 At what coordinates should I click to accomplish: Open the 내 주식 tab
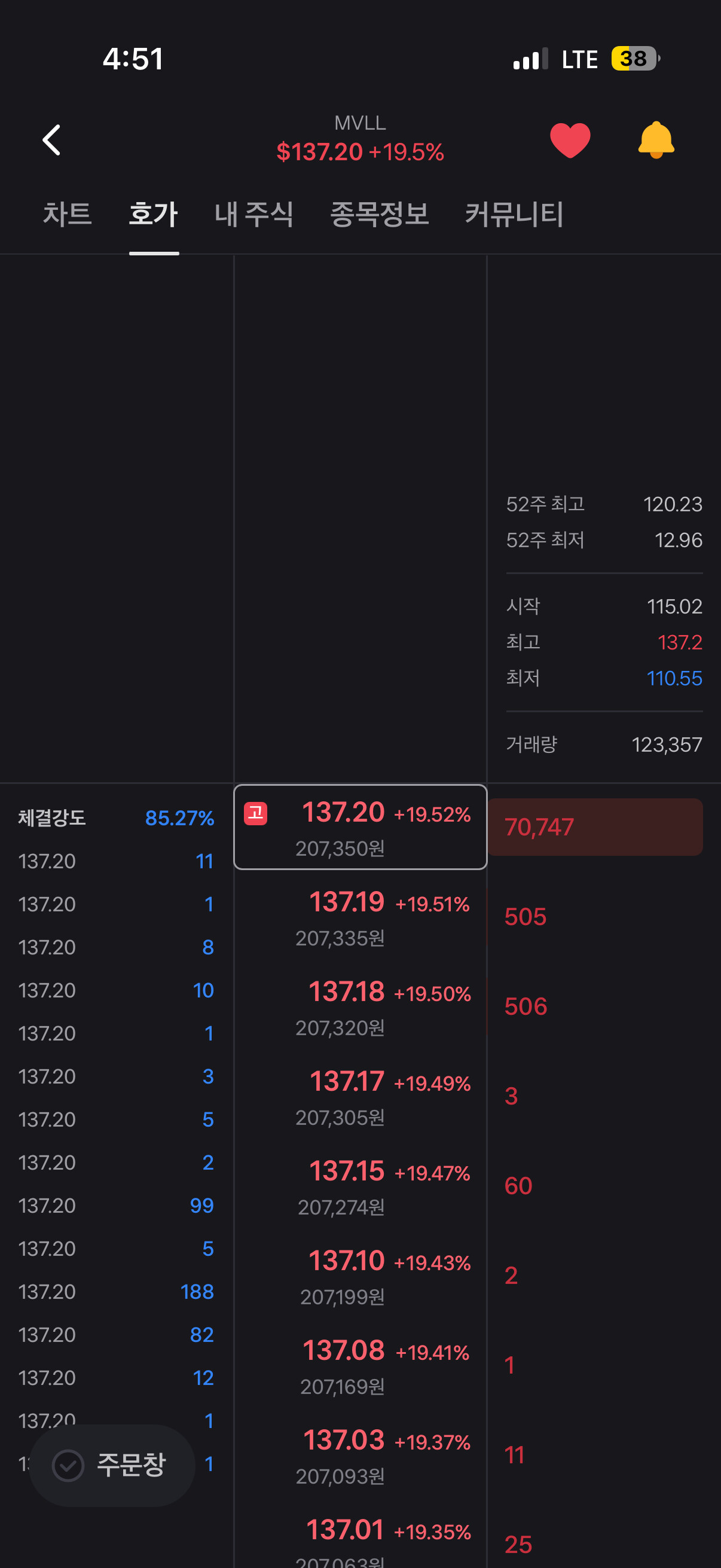[x=253, y=214]
